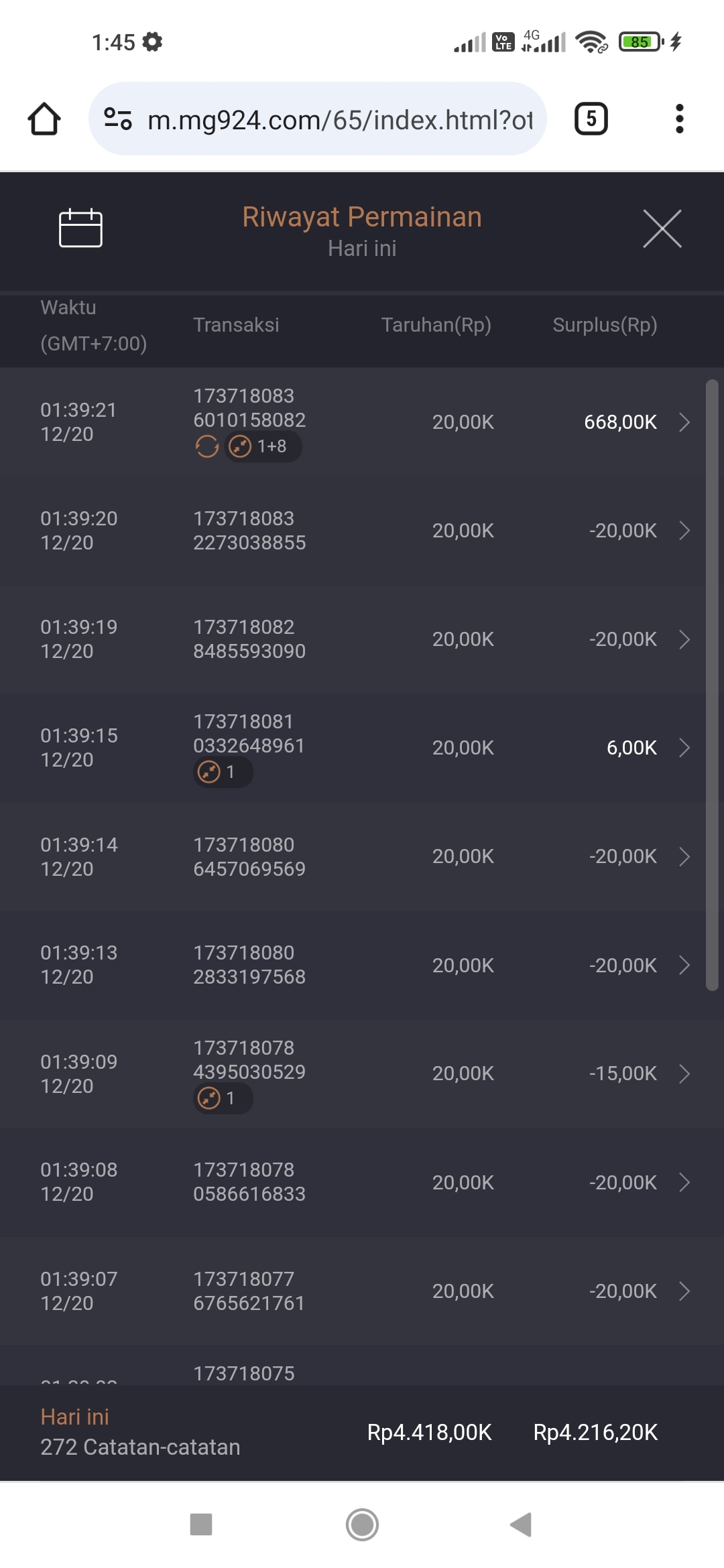
Task: Open transaction ending in 6457069569
Action: (362, 856)
